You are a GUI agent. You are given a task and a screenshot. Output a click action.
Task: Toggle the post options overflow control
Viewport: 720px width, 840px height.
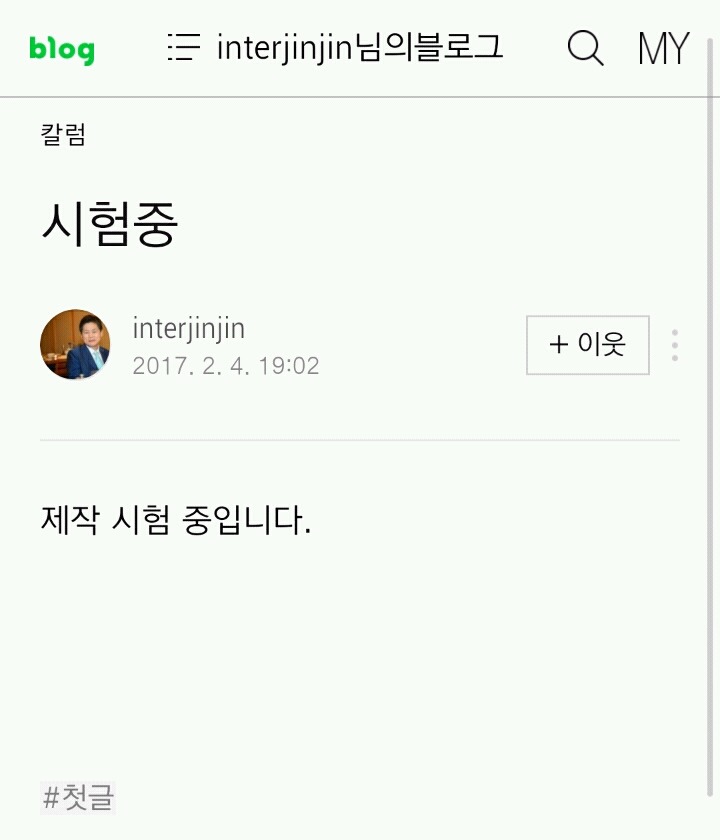click(x=673, y=344)
